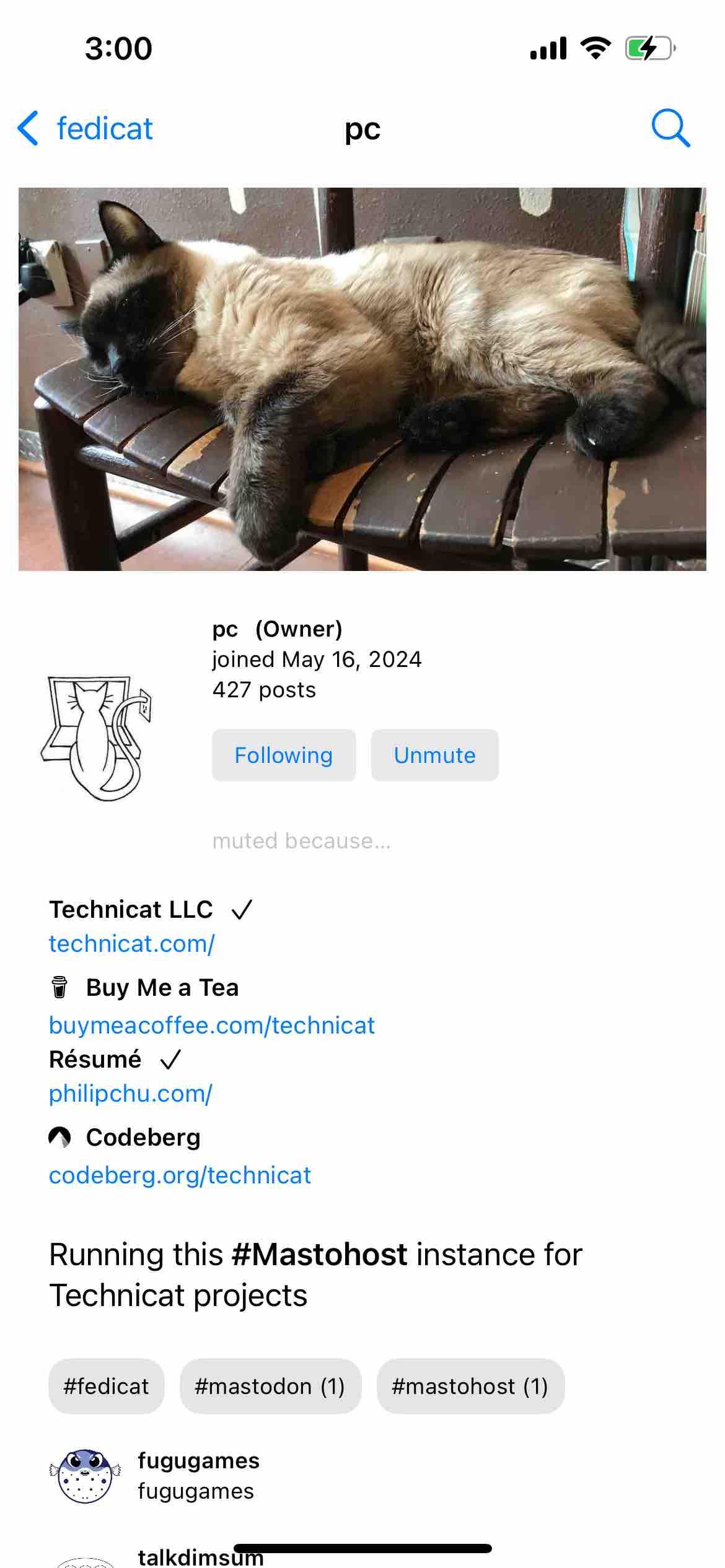The height and width of the screenshot is (1568, 725).
Task: Select the #mastohost (1) chip
Action: (470, 1386)
